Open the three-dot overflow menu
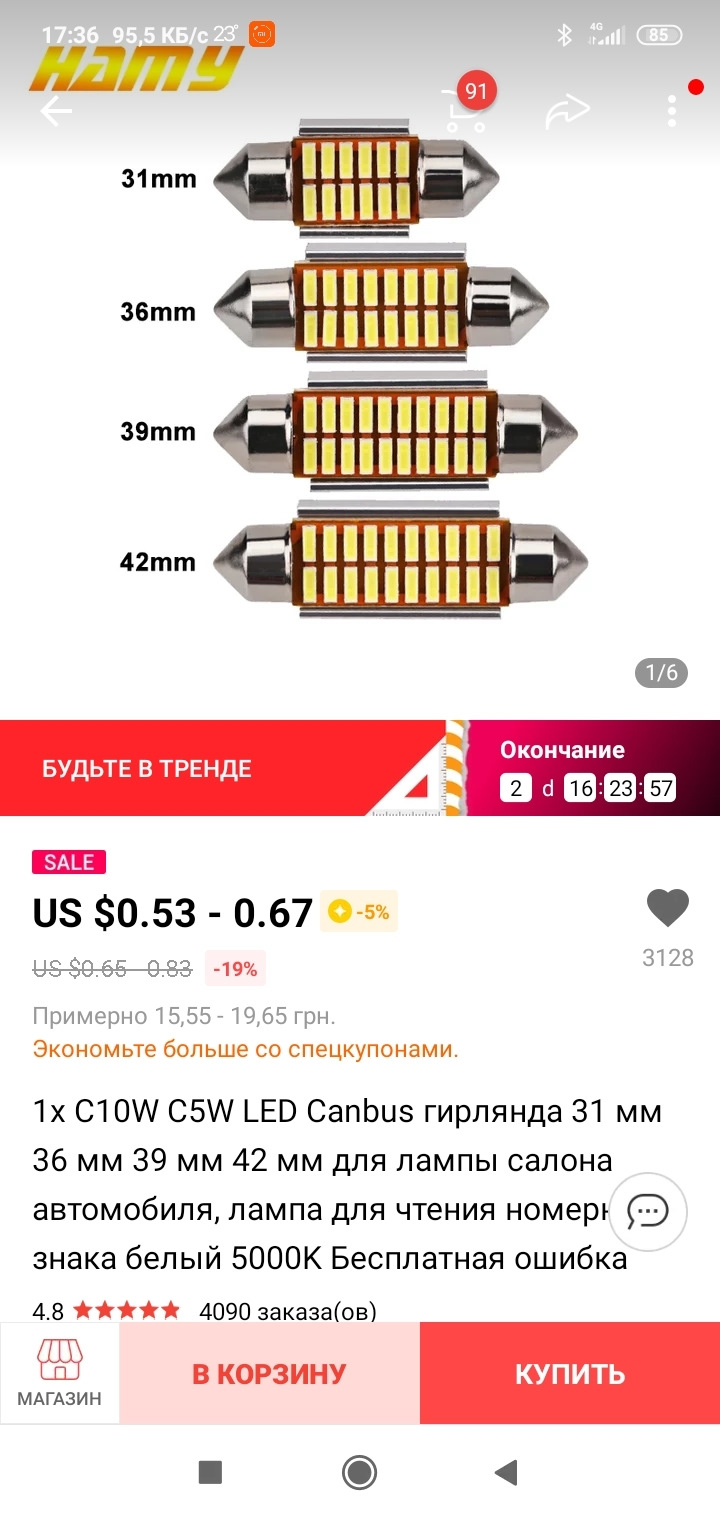The height and width of the screenshot is (1520, 720). click(x=672, y=111)
